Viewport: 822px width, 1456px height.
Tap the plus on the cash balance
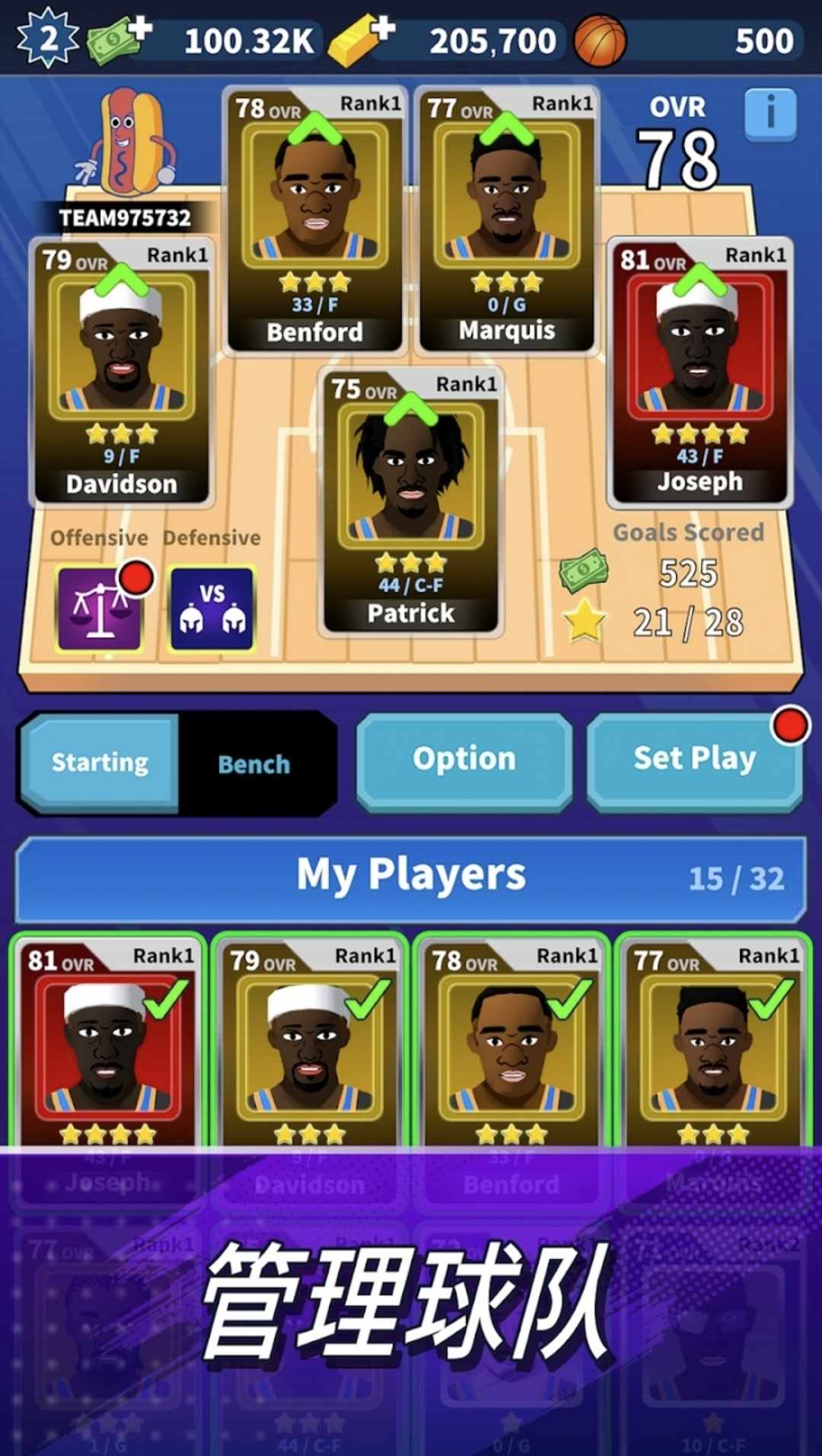tap(141, 29)
